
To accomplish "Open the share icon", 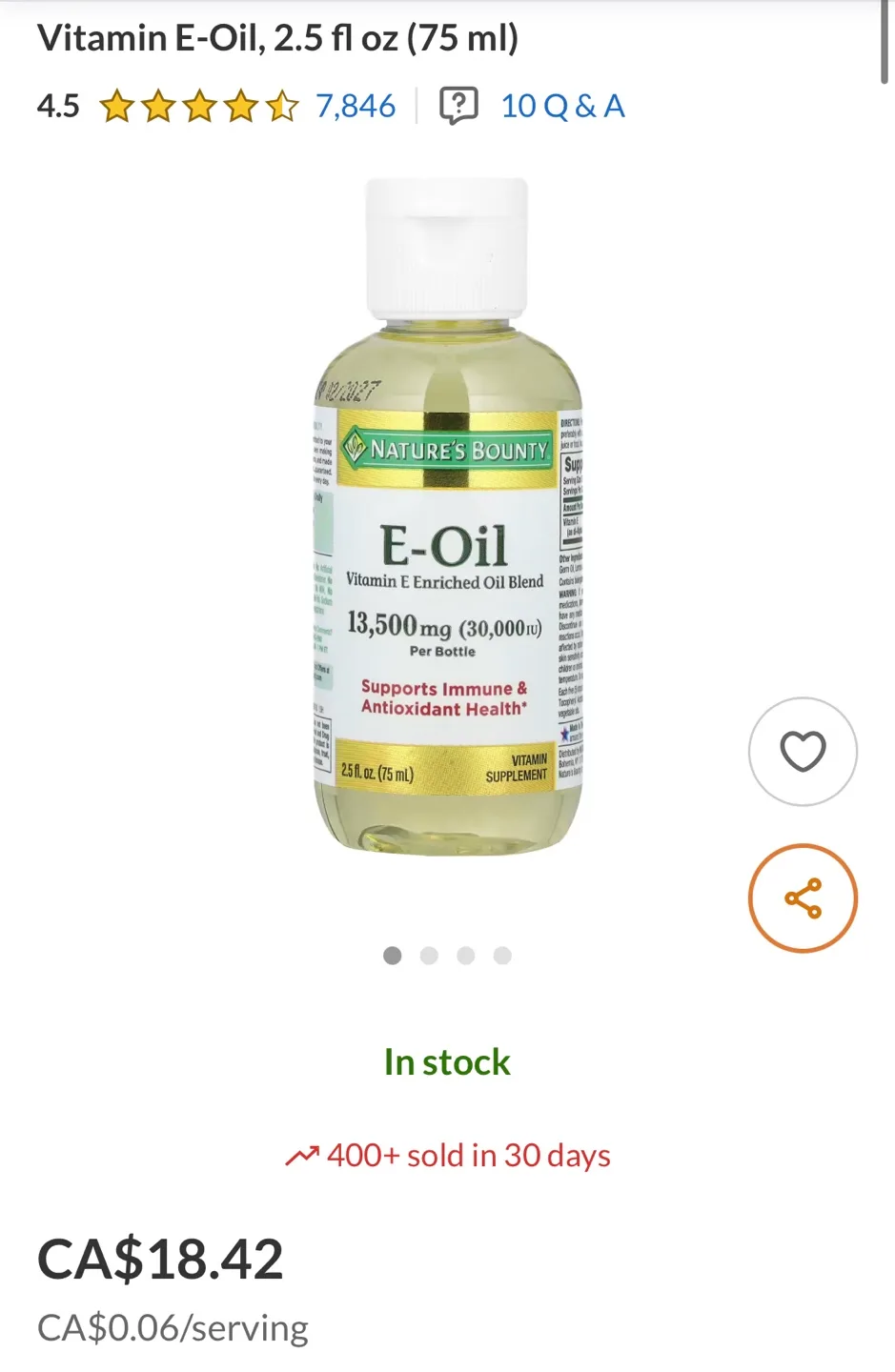I will tap(803, 897).
